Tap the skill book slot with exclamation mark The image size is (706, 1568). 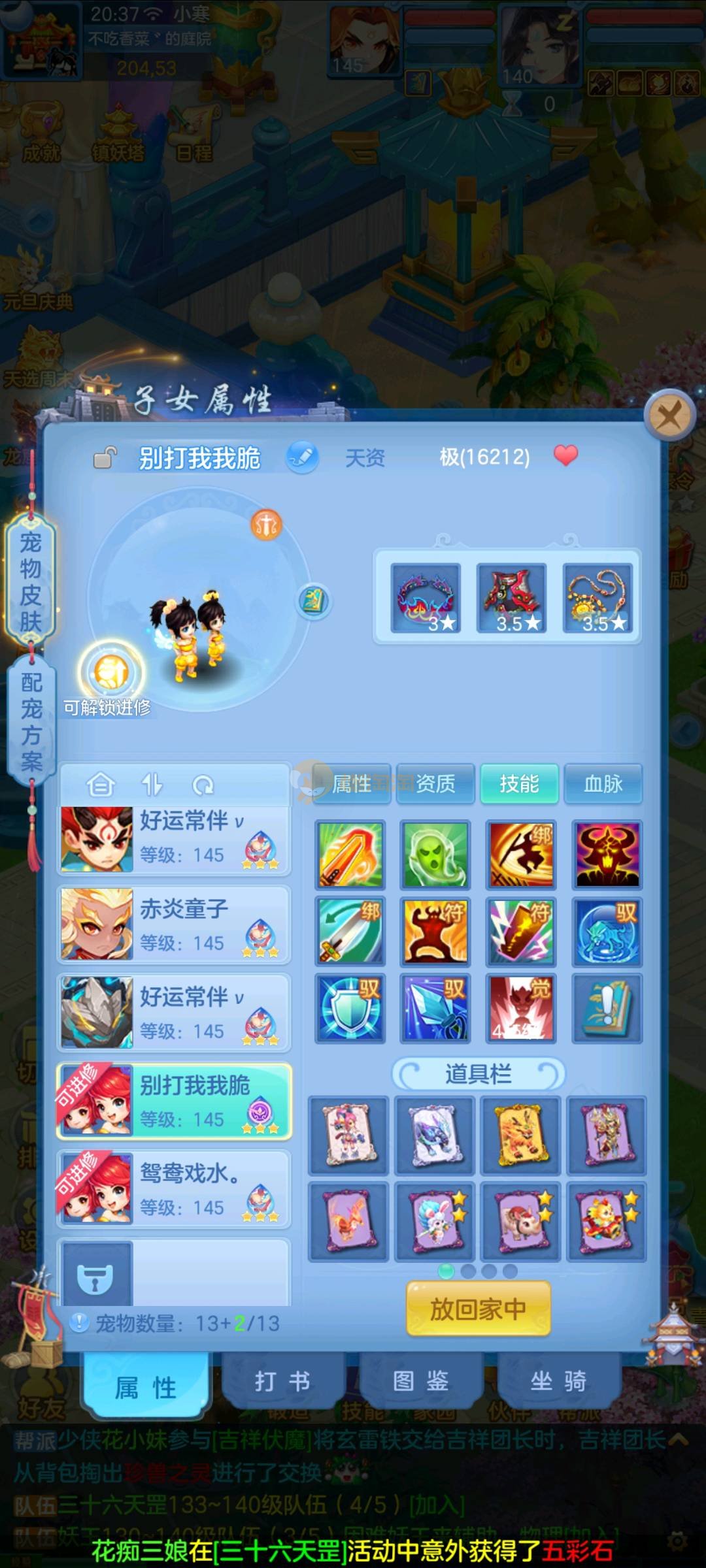[x=607, y=1007]
